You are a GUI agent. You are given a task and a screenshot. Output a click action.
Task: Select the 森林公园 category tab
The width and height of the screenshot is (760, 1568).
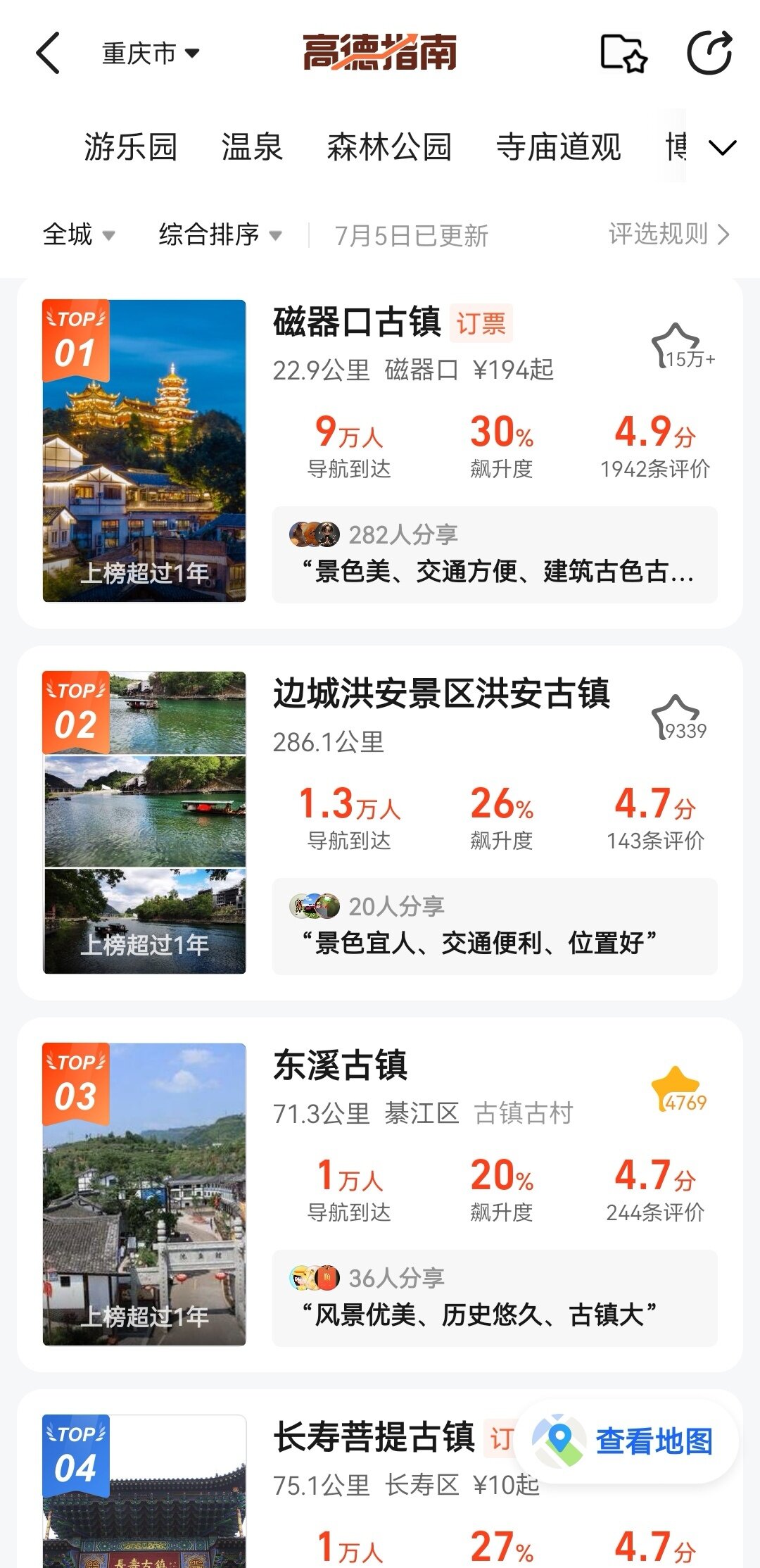point(389,147)
